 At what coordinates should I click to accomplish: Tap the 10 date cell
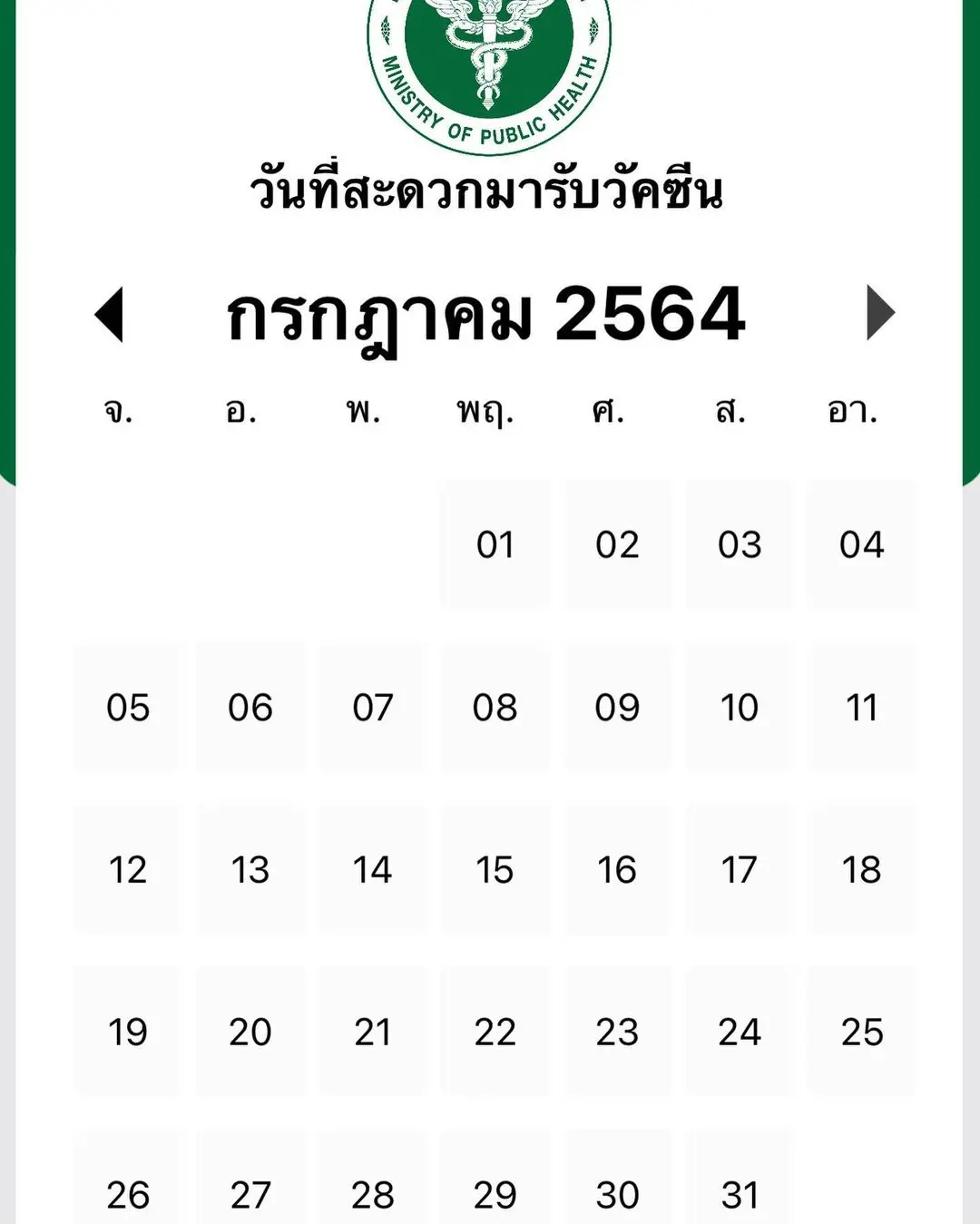[x=740, y=707]
